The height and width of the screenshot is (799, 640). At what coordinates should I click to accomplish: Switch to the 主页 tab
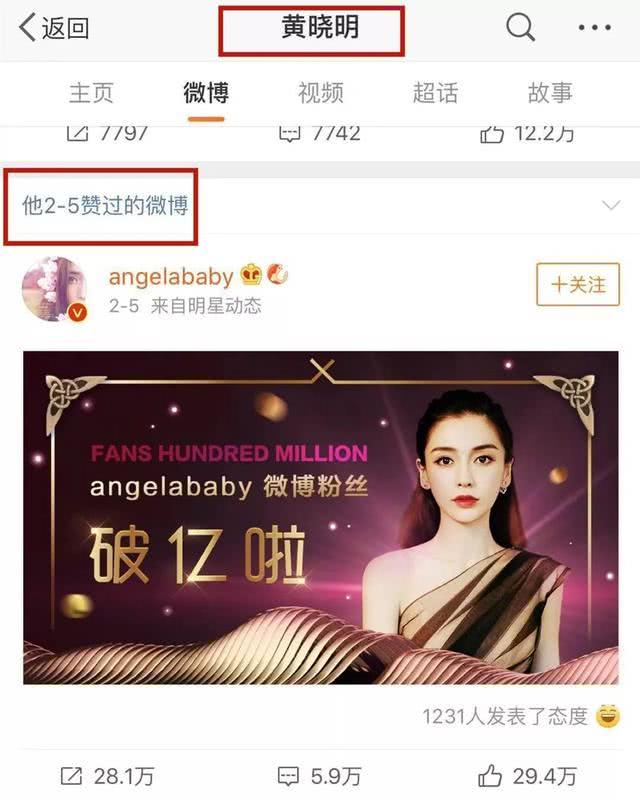point(91,93)
